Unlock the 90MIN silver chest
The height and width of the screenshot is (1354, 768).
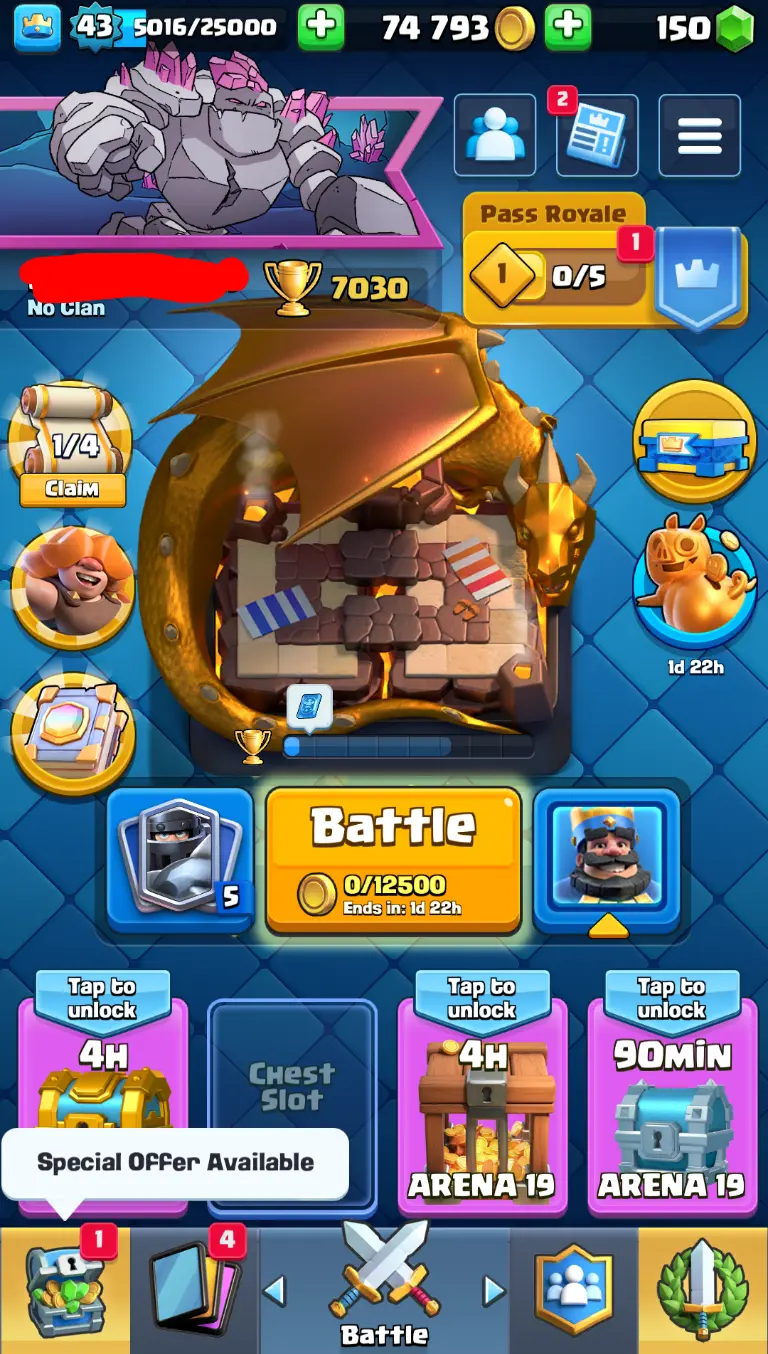[672, 1090]
